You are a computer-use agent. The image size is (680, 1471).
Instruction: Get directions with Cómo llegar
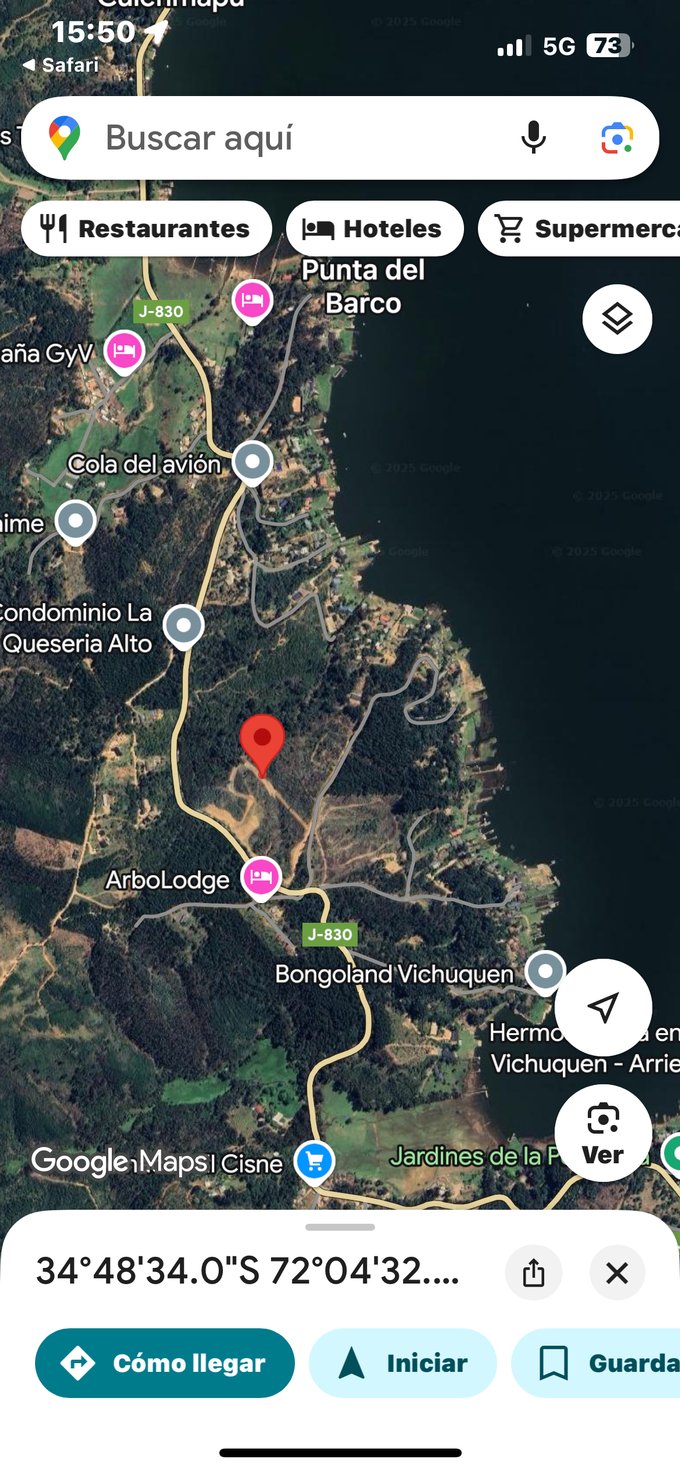(165, 1363)
